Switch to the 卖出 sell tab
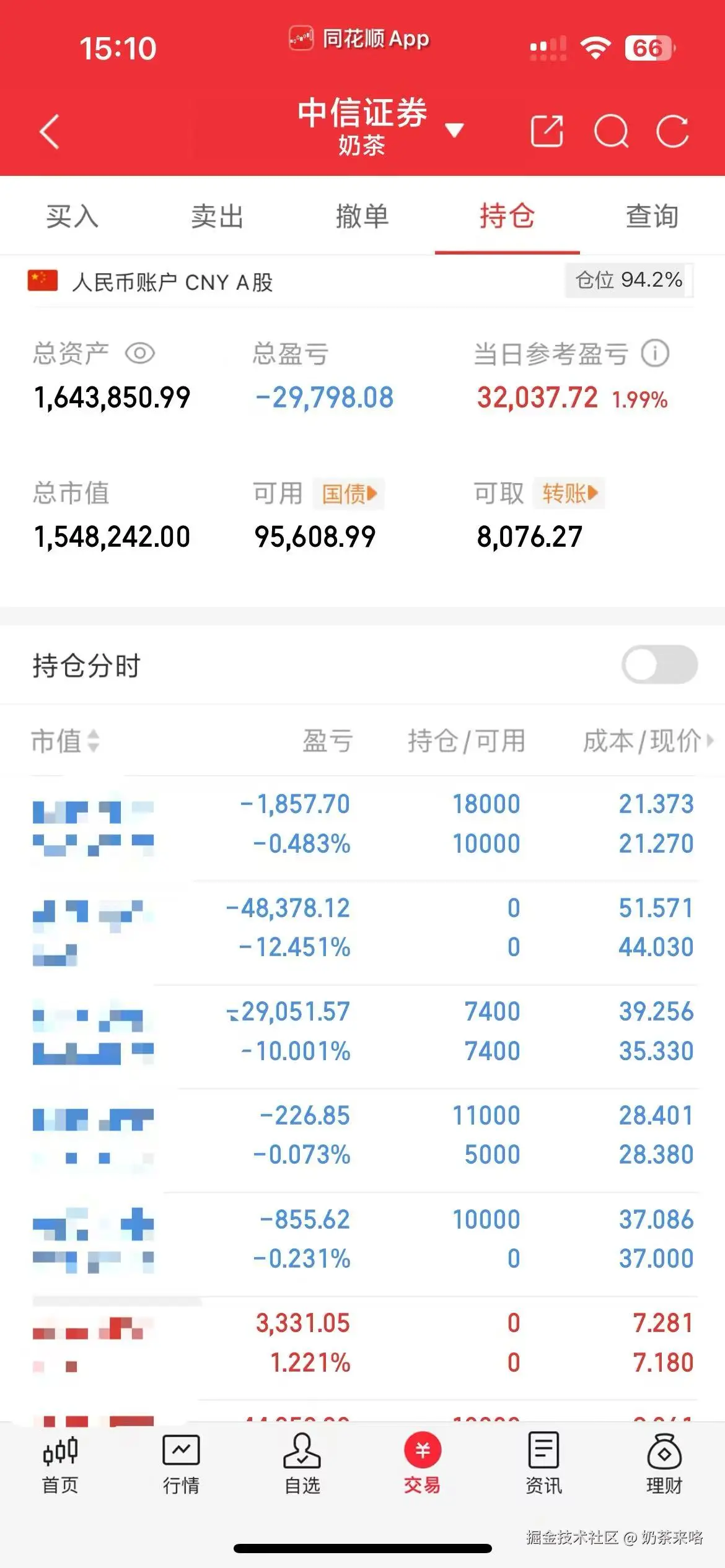This screenshot has height=1568, width=725. 217,217
